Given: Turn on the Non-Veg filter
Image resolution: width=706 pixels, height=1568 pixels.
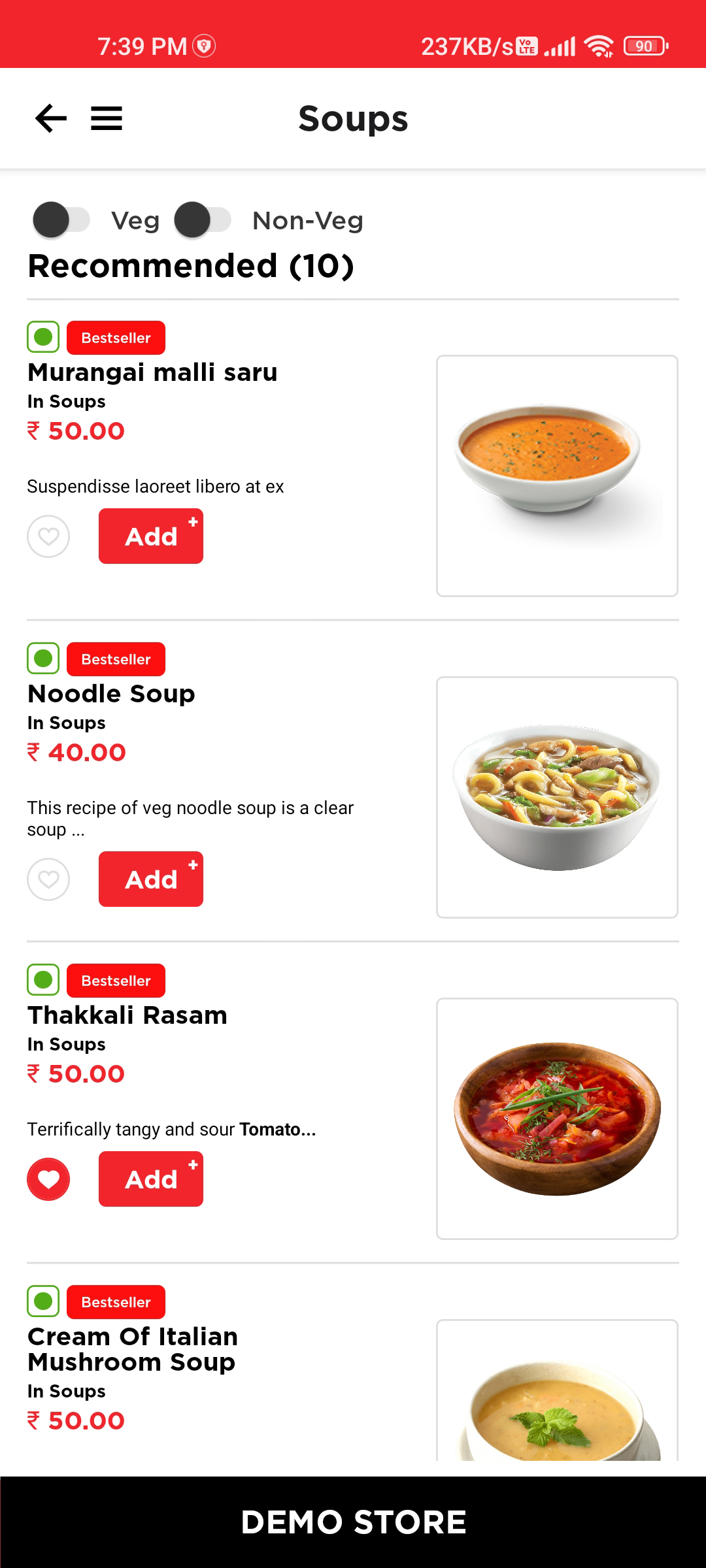Looking at the screenshot, I should 203,220.
